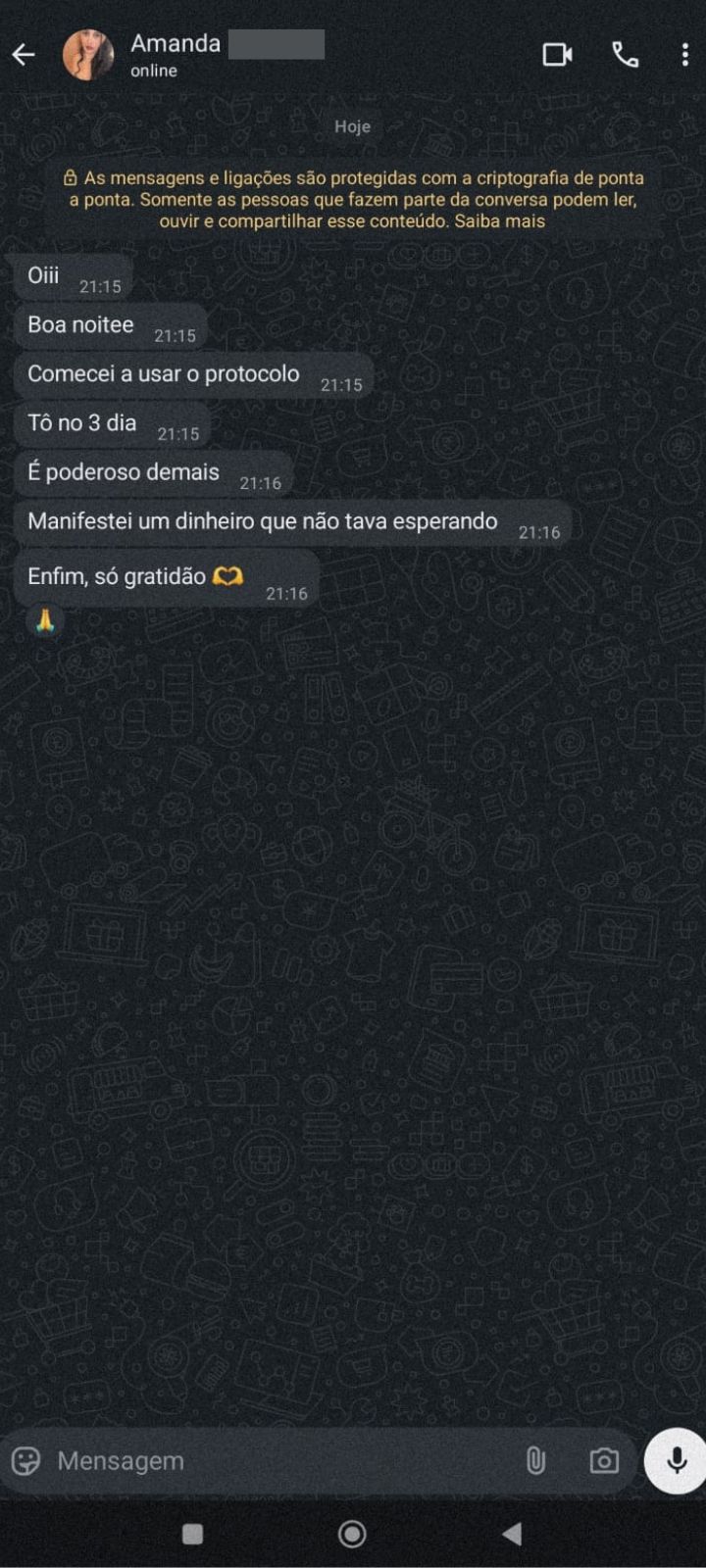Start a video call with Amanda

557,55
